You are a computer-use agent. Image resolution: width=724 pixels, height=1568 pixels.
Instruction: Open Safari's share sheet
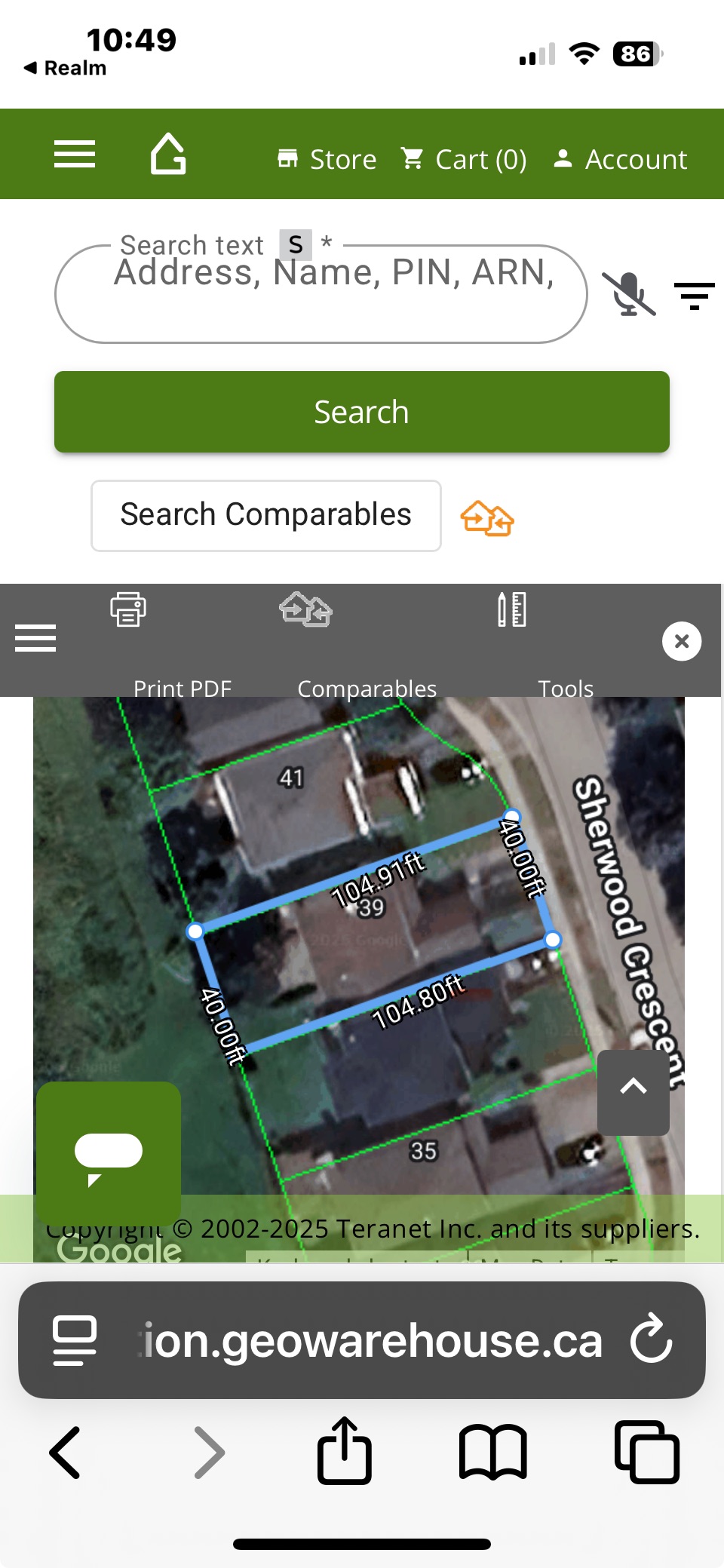click(345, 1451)
